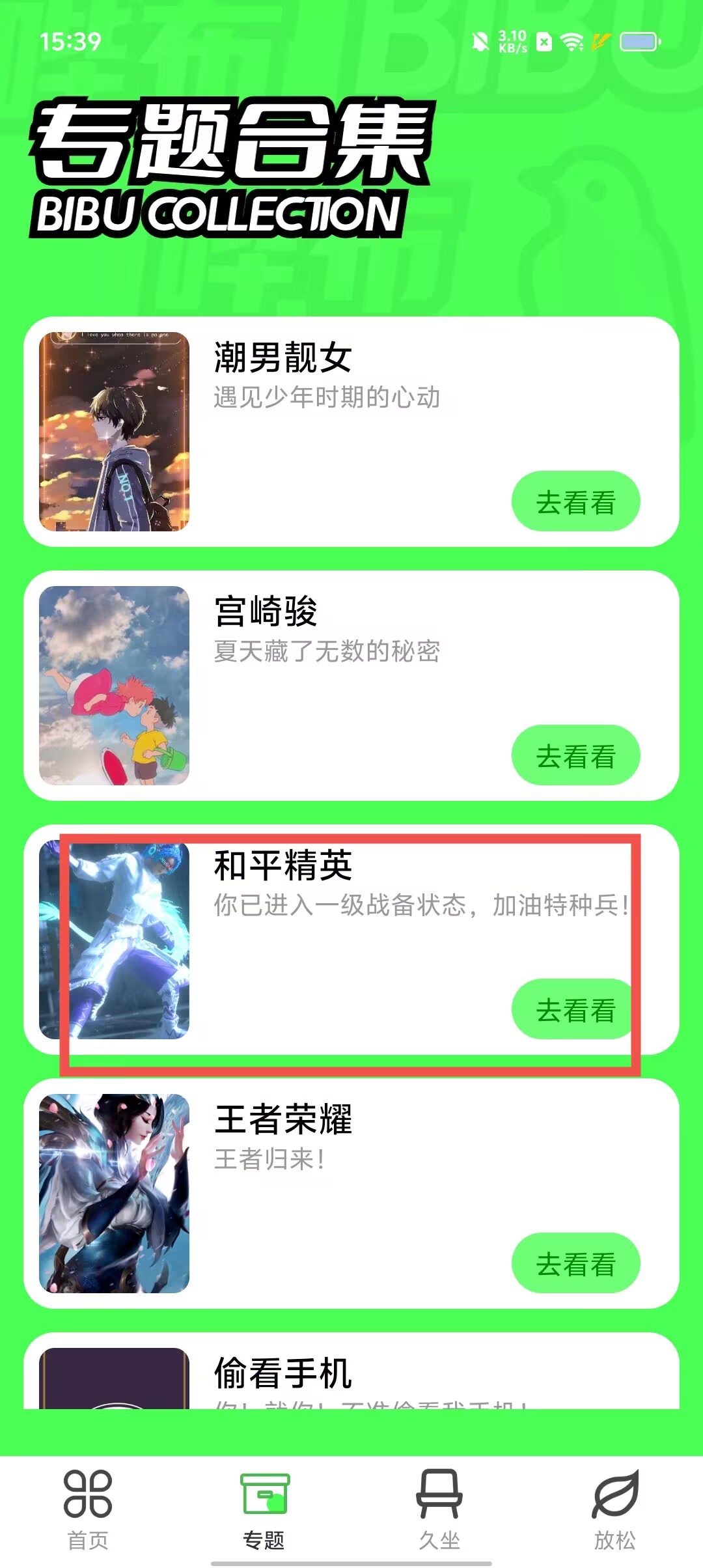
Task: Open the 宫崎骏 wallpaper thumbnail
Action: click(114, 686)
